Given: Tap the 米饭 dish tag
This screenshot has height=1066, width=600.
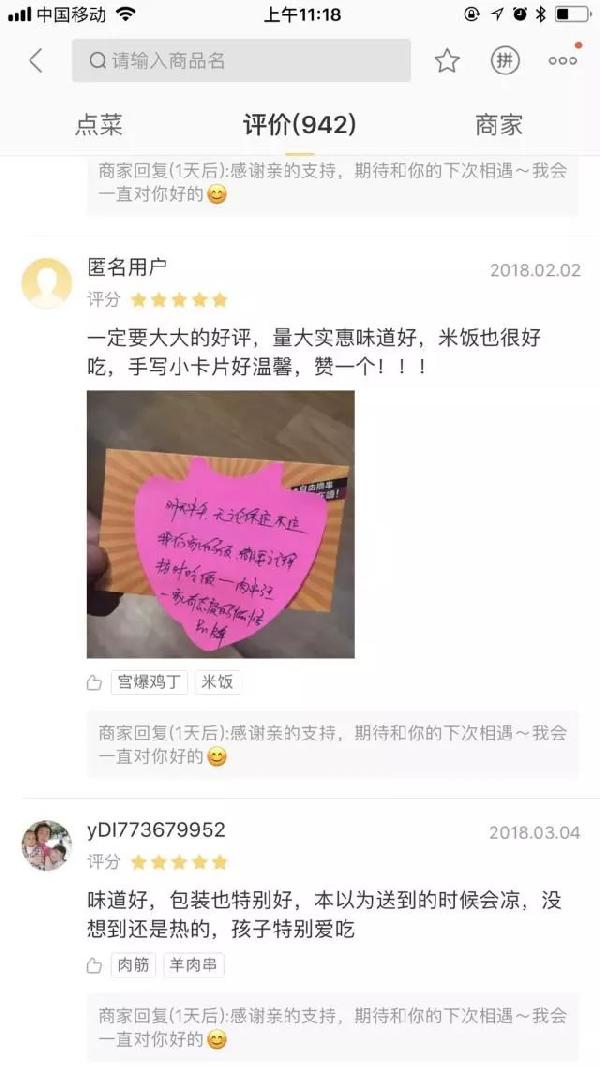Looking at the screenshot, I should (x=217, y=682).
